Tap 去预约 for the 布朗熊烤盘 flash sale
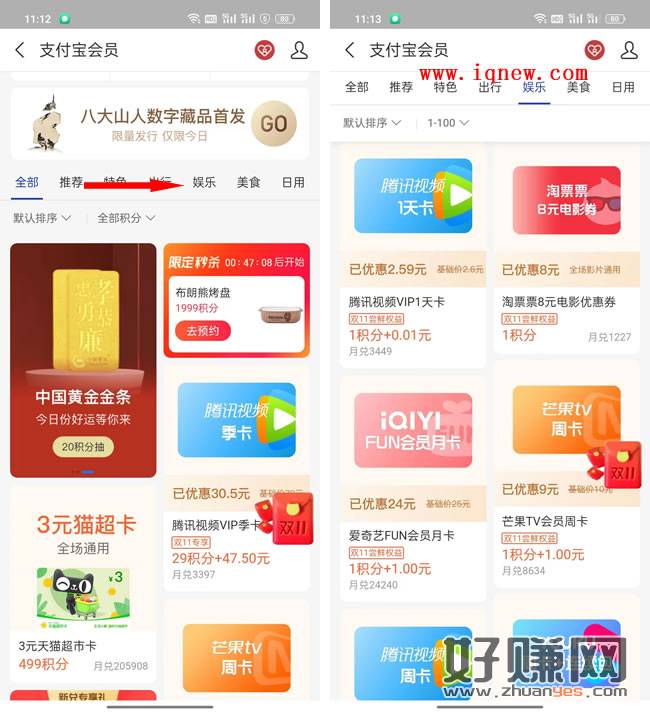Screen dimensions: 650x715 pos(202,330)
